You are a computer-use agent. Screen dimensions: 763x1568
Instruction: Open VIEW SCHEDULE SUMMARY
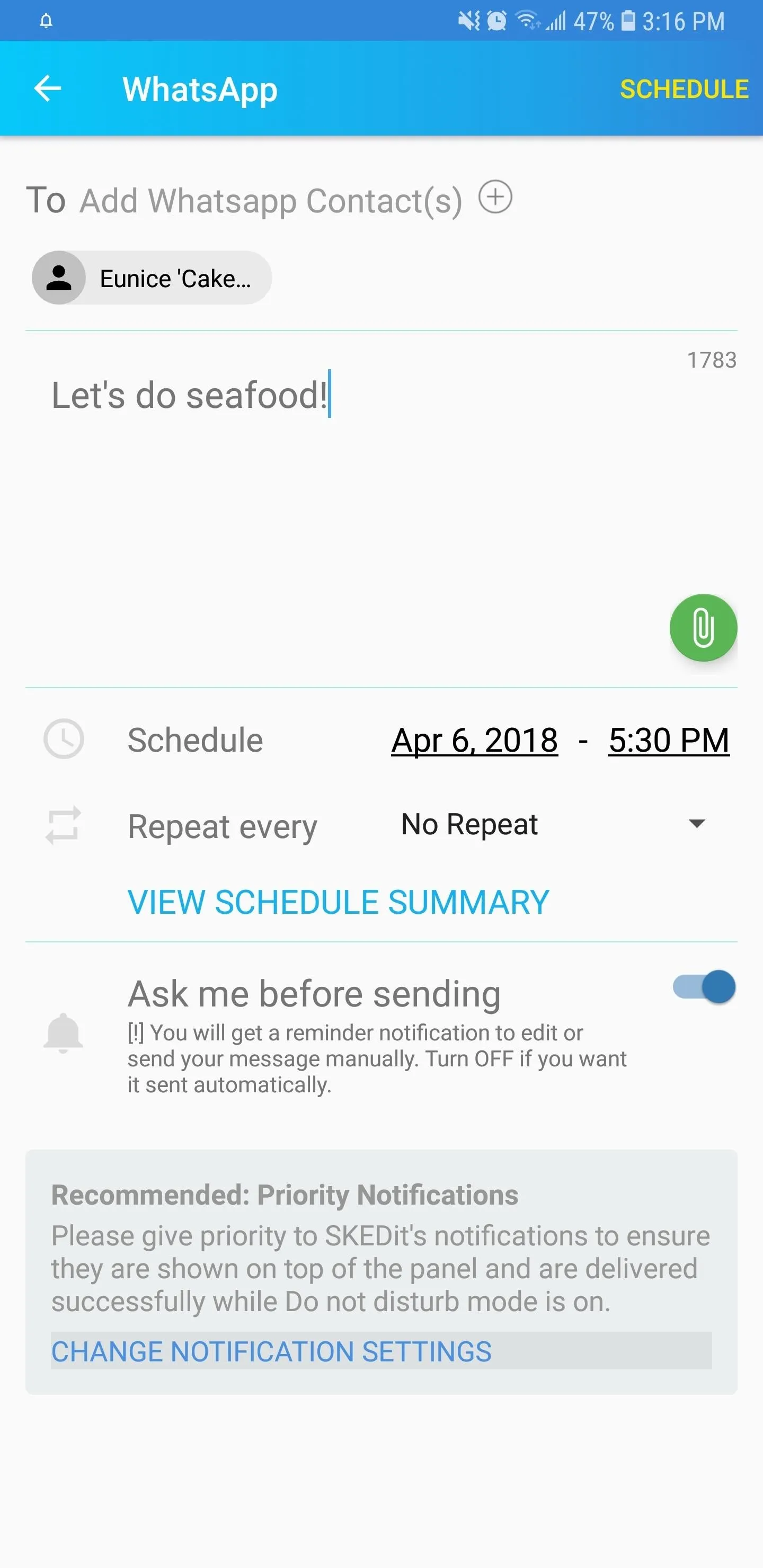point(338,902)
